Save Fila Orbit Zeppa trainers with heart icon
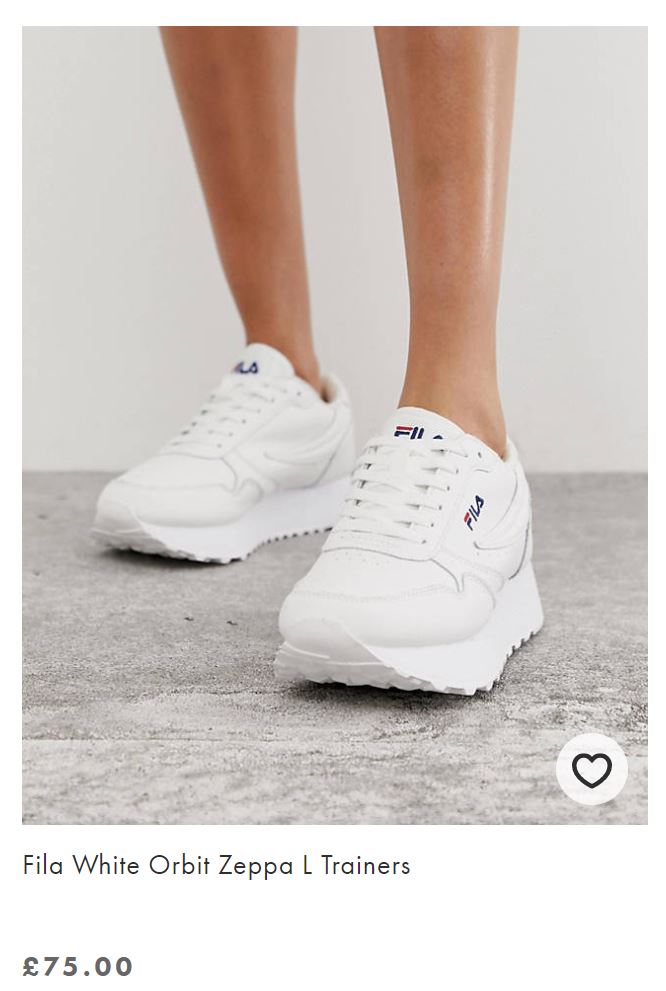This screenshot has height=991, width=666. pos(591,769)
